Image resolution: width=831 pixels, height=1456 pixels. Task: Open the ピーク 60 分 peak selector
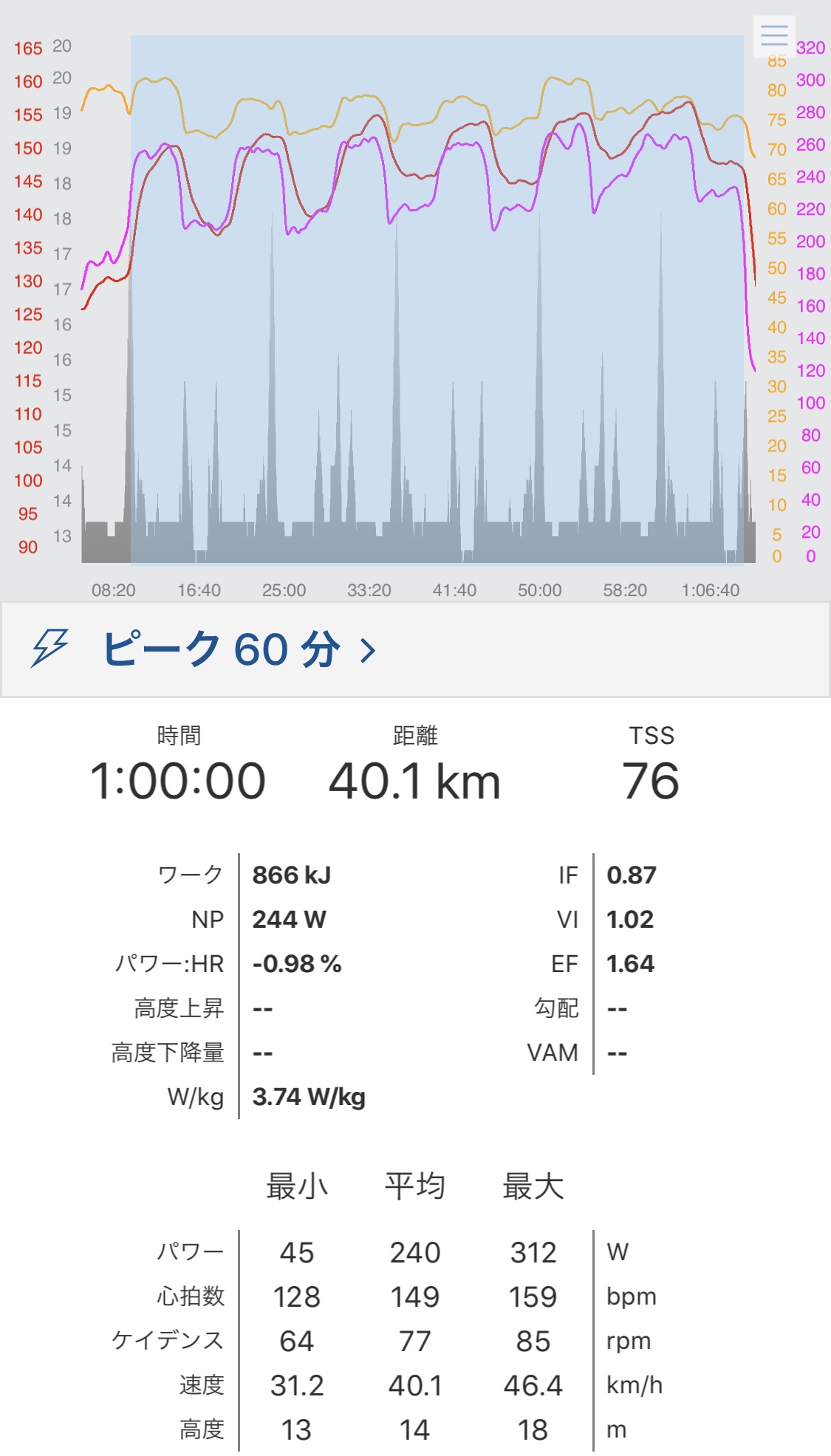pyautogui.click(x=415, y=649)
